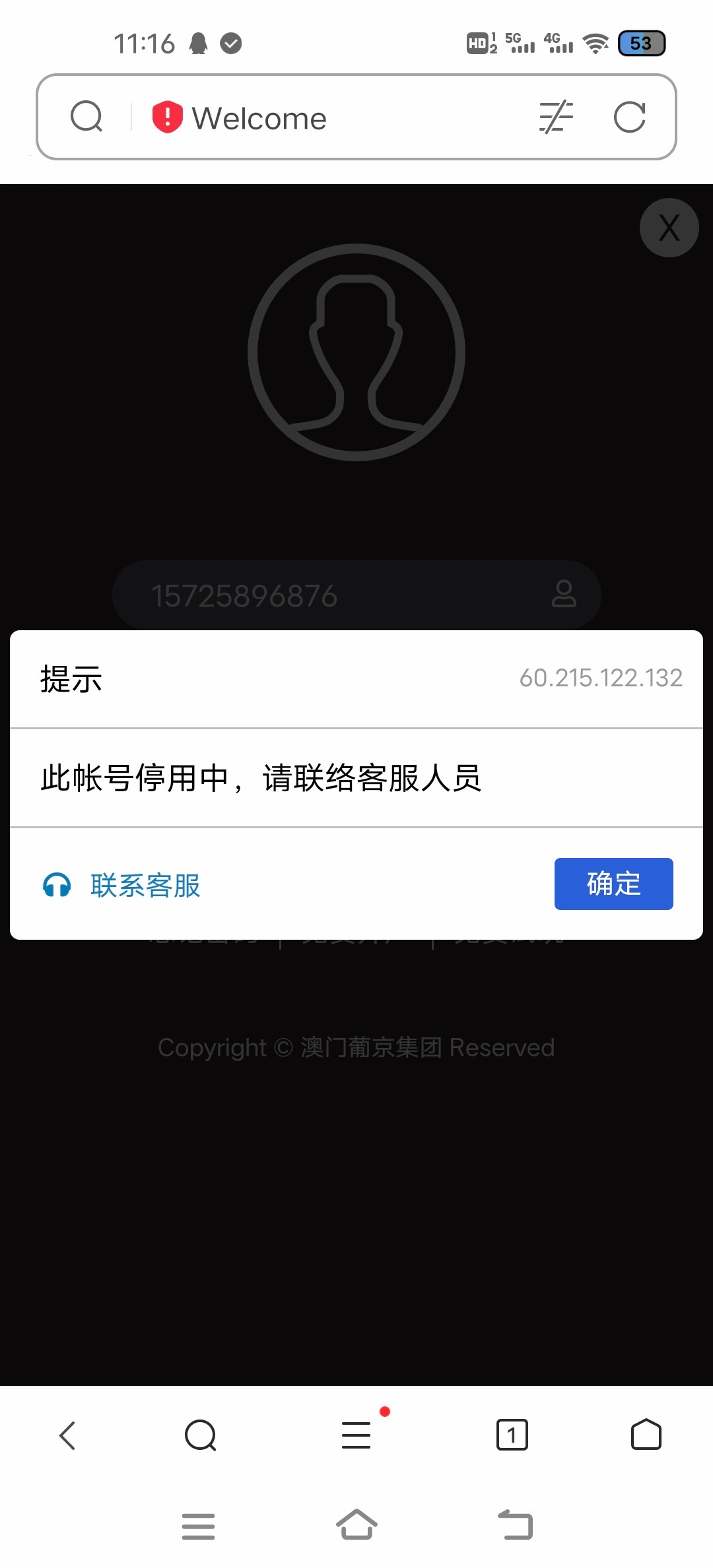The width and height of the screenshot is (713, 1568).
Task: Tap the search icon in address bar
Action: coord(86,117)
